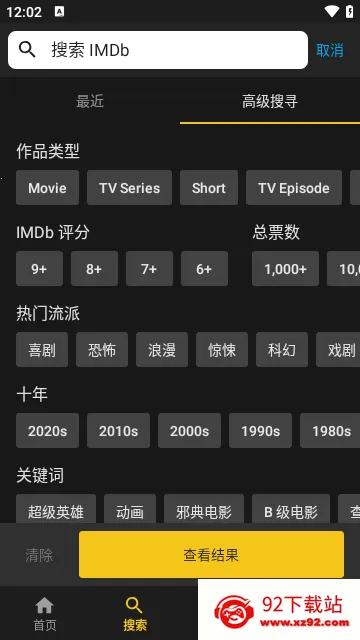
Task: Select the 1,000+ vote count chip
Action: (285, 269)
